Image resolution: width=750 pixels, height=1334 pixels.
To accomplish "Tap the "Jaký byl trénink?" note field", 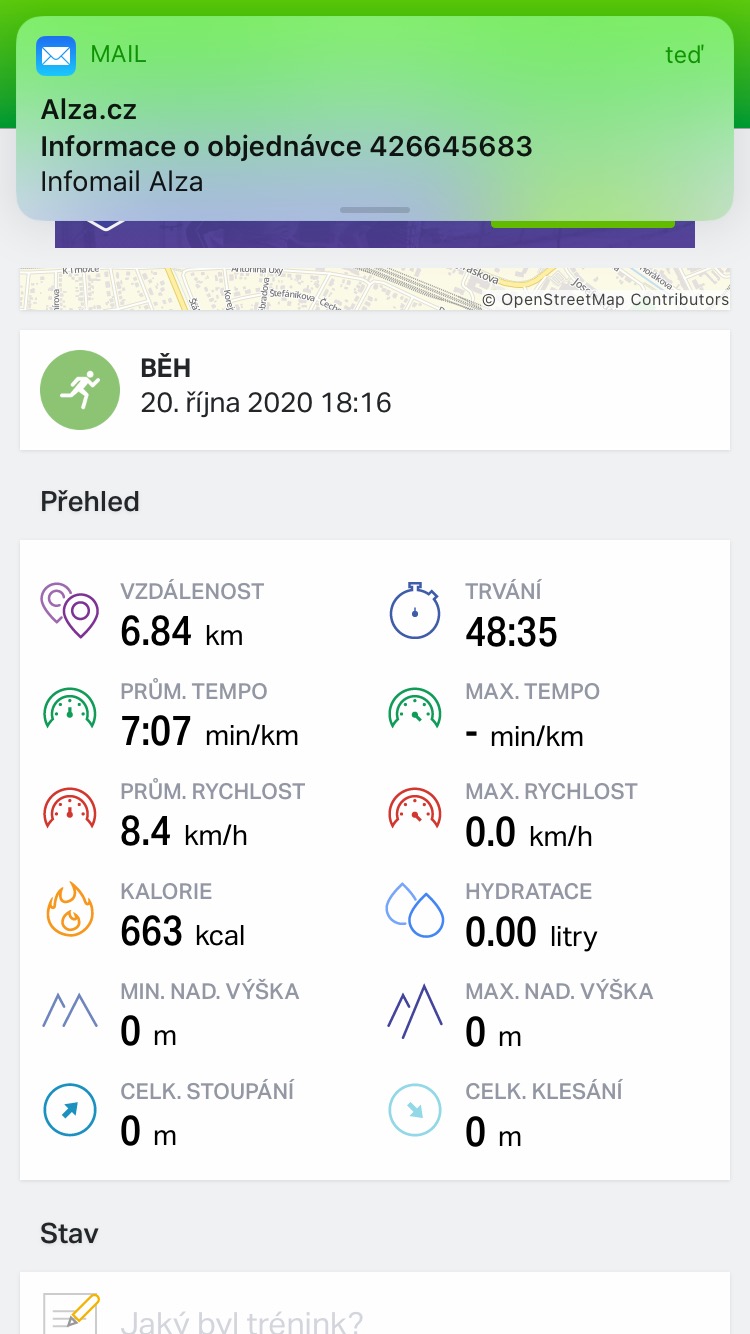I will tap(375, 1304).
